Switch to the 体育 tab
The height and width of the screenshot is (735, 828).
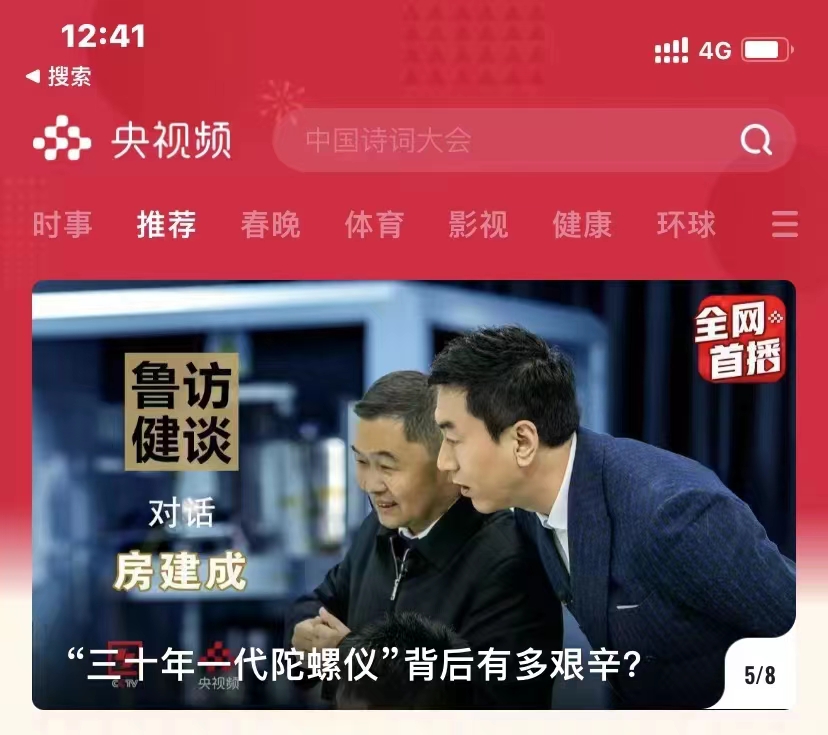click(x=374, y=224)
